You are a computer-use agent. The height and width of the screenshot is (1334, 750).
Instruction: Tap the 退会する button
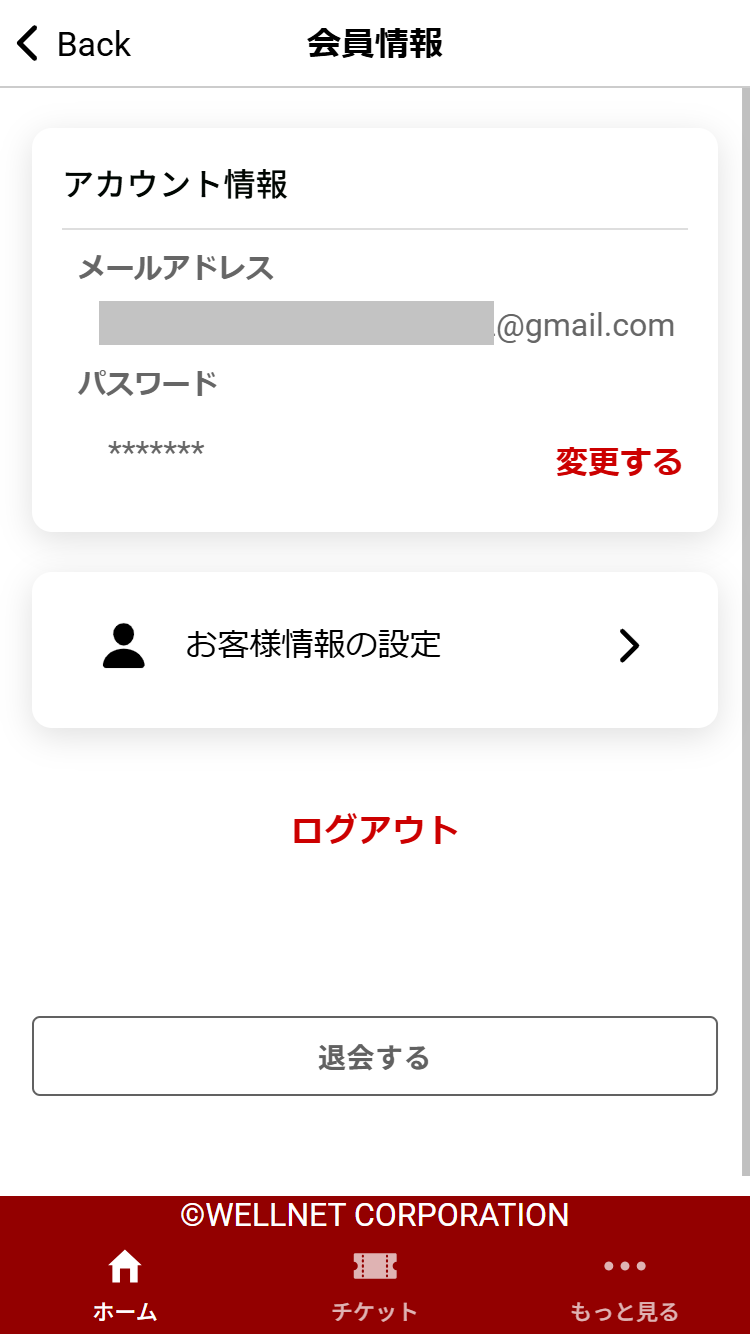pyautogui.click(x=375, y=1056)
